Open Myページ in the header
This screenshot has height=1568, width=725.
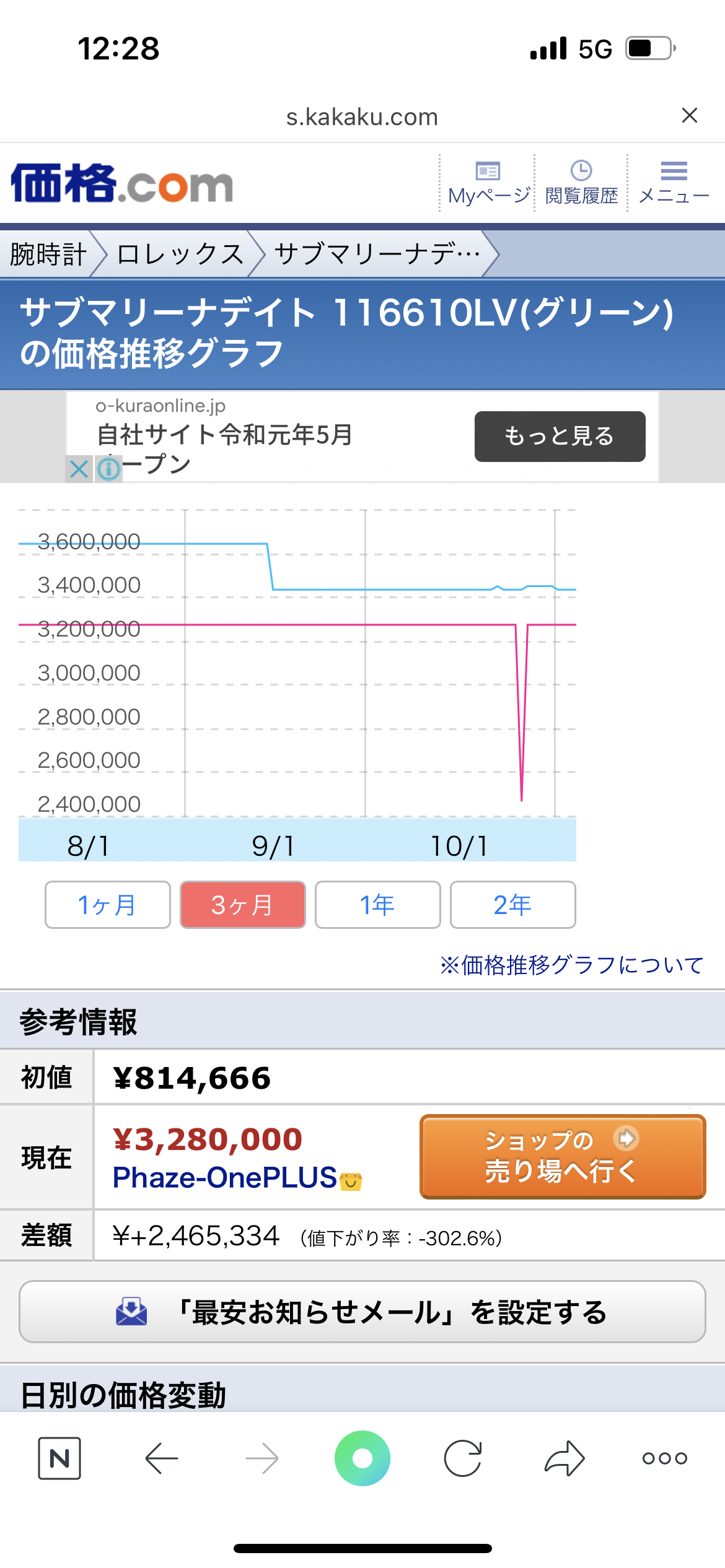click(488, 183)
